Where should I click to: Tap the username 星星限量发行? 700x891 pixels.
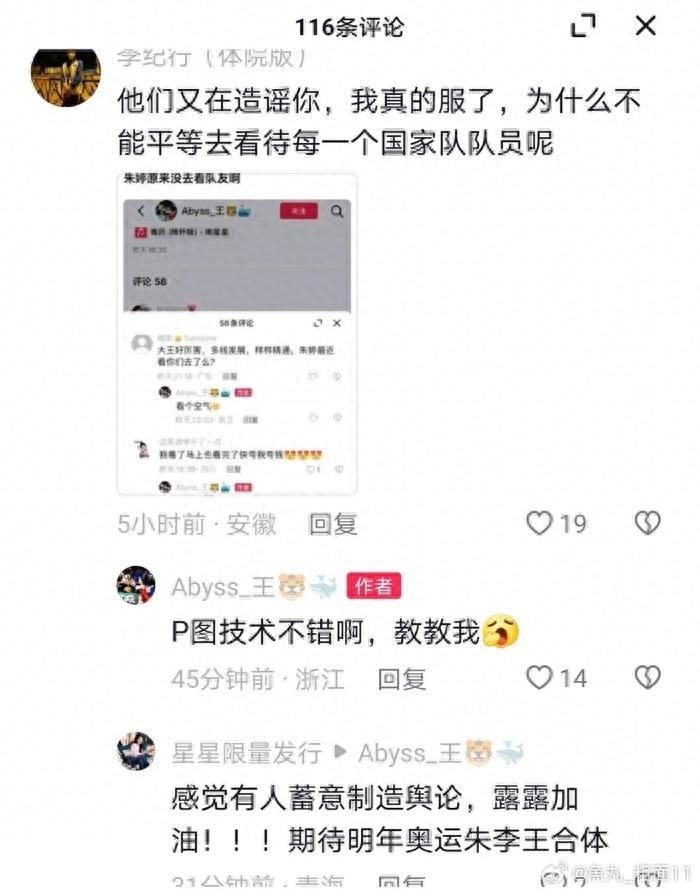[246, 752]
